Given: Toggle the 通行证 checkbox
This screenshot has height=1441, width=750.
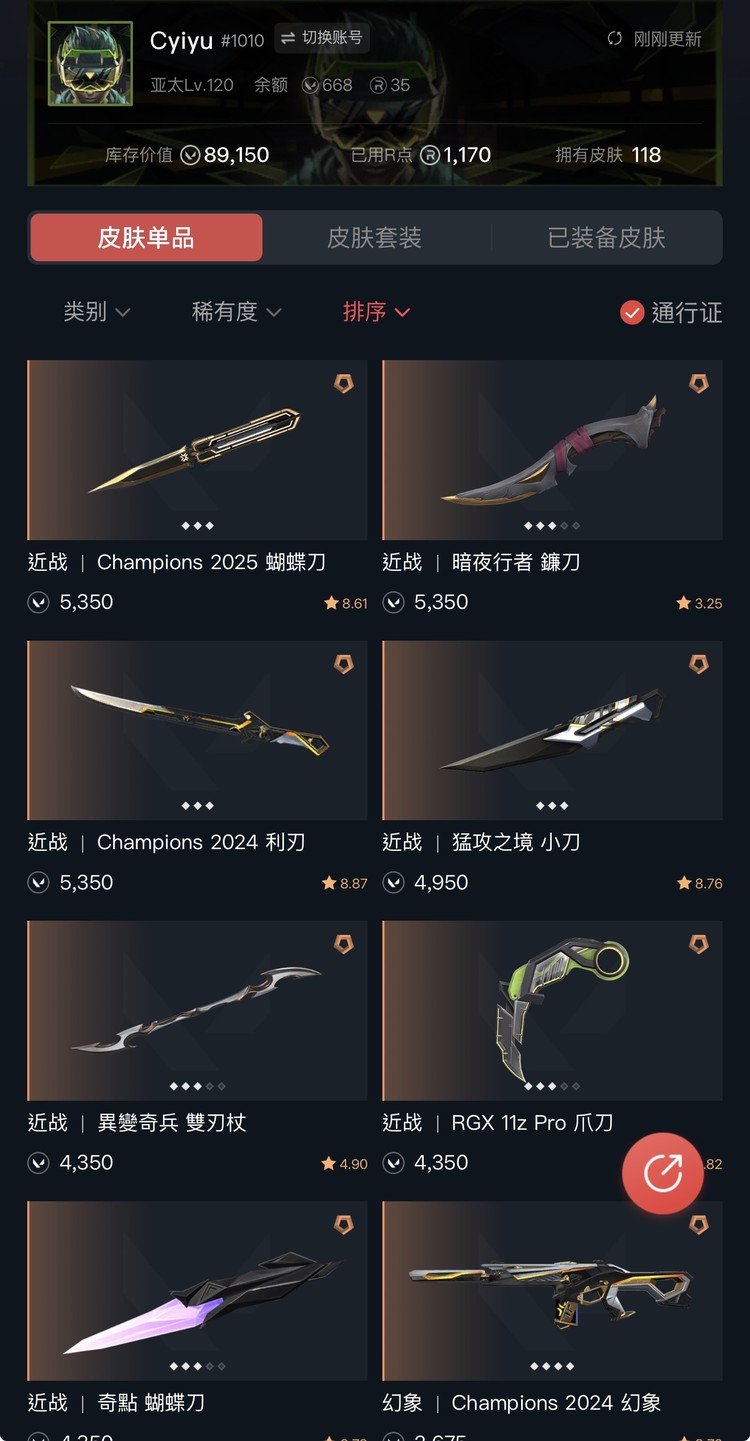Looking at the screenshot, I should (631, 313).
